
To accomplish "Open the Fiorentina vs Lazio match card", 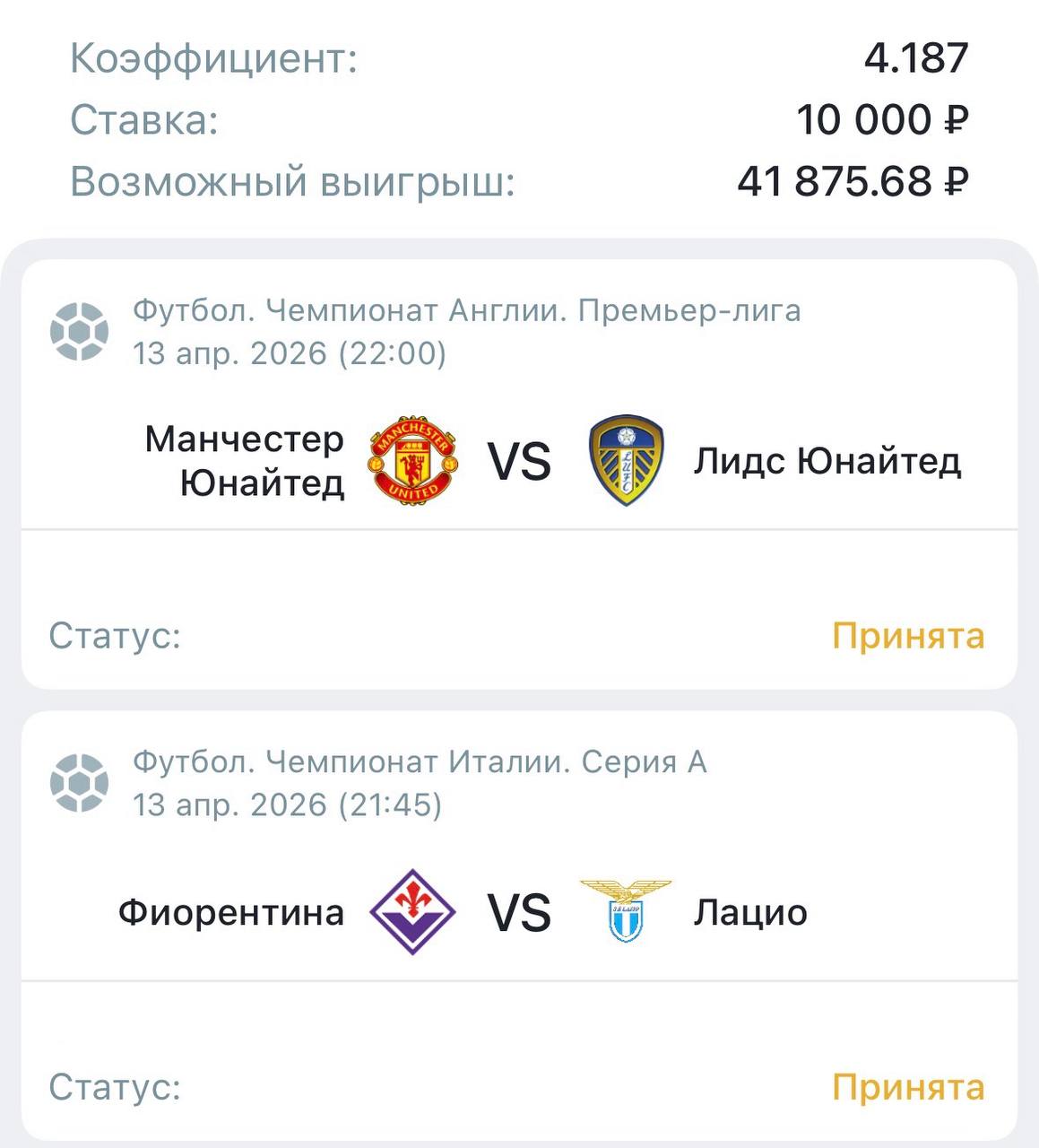I will coord(519,912).
